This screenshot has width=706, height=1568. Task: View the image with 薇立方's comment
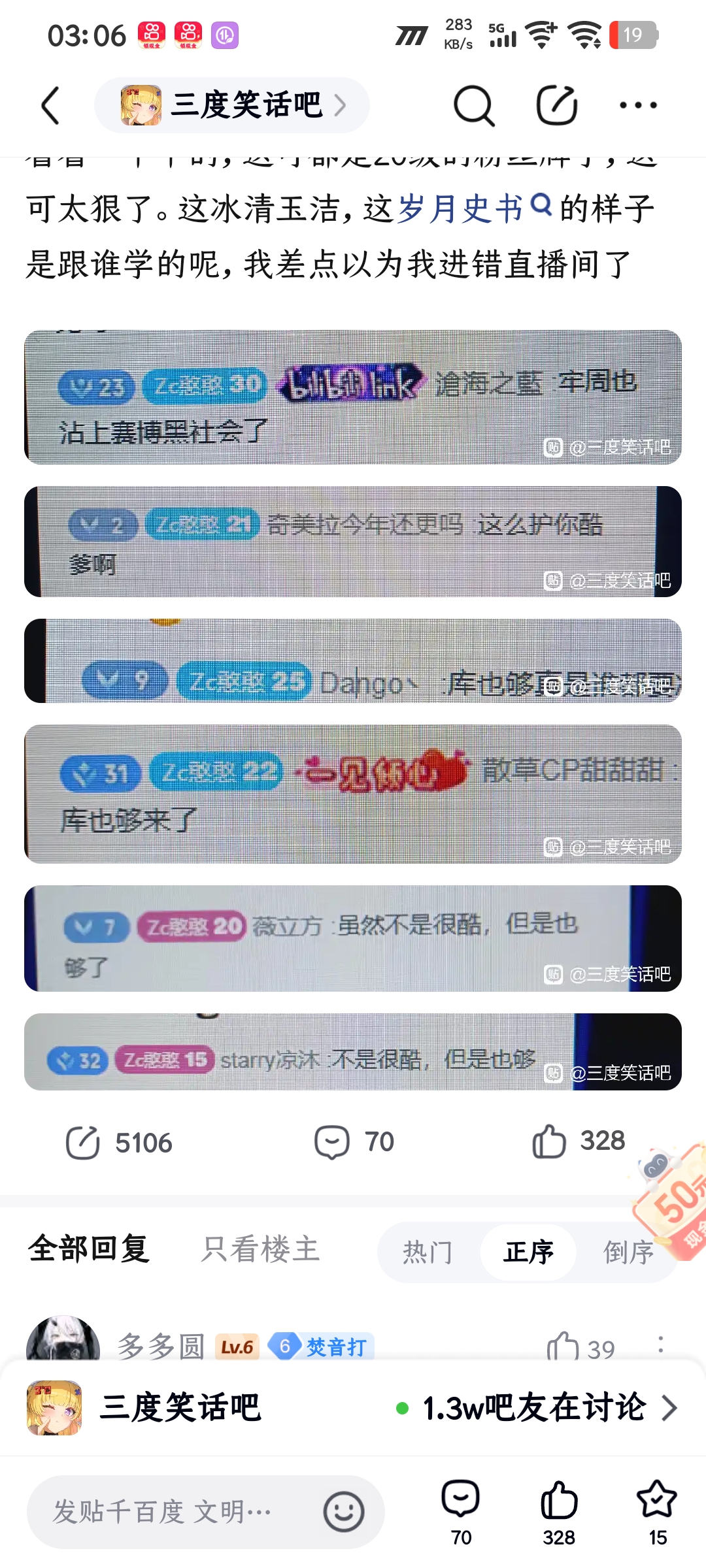[x=353, y=938]
